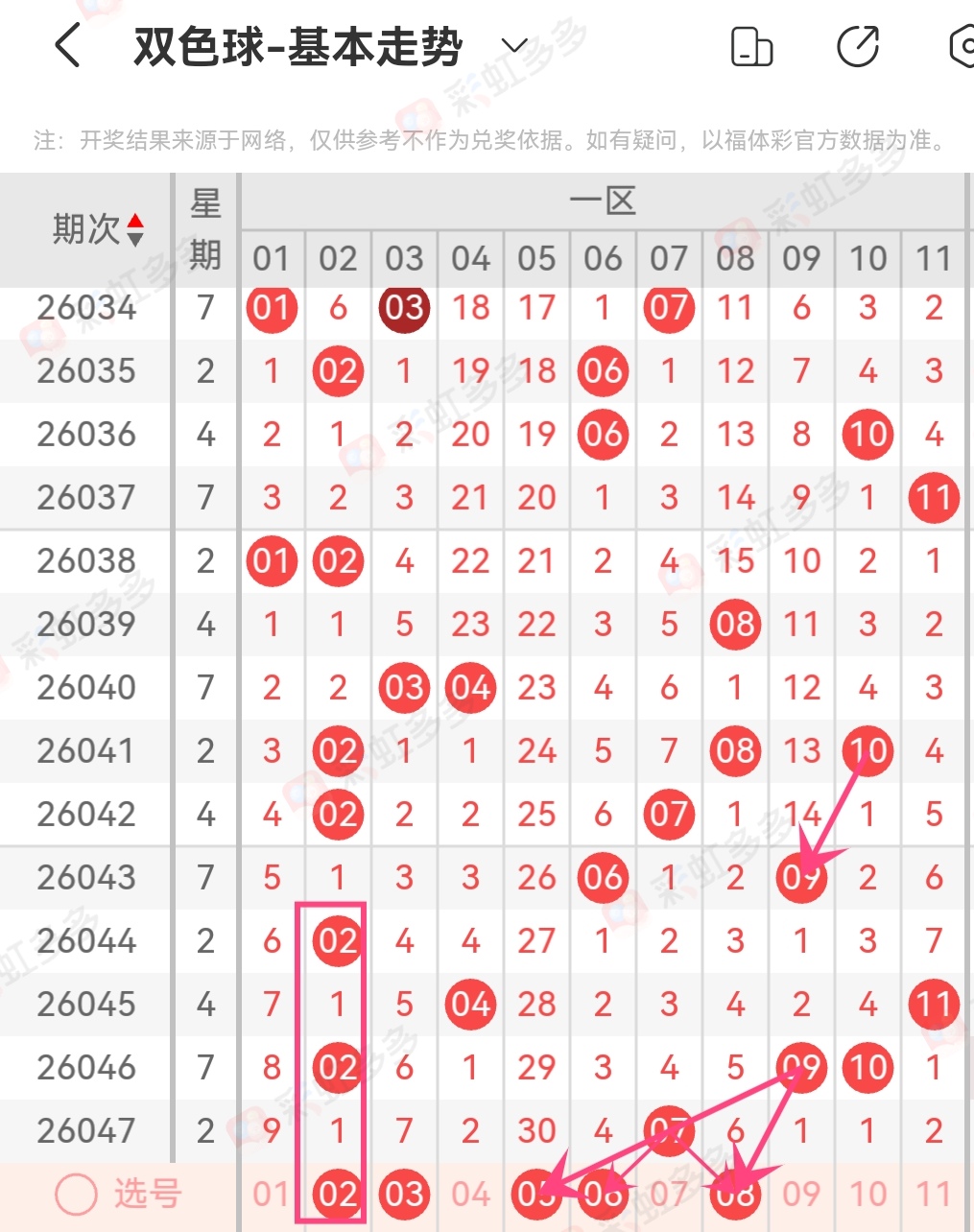Tap the red 11 ball in row 26045

click(932, 1004)
